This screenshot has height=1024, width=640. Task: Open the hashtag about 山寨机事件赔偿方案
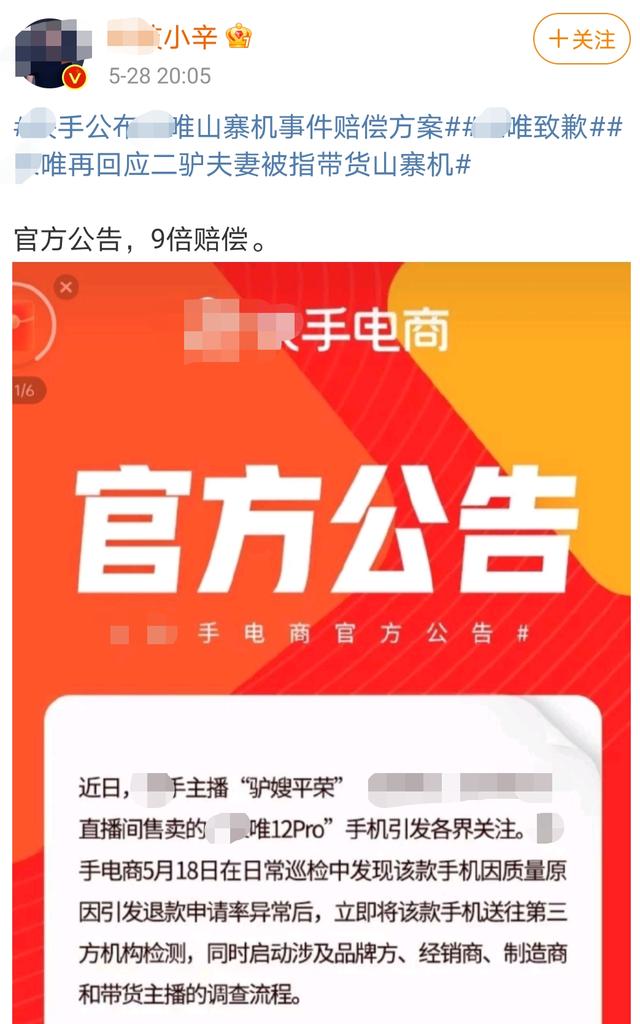point(230,127)
